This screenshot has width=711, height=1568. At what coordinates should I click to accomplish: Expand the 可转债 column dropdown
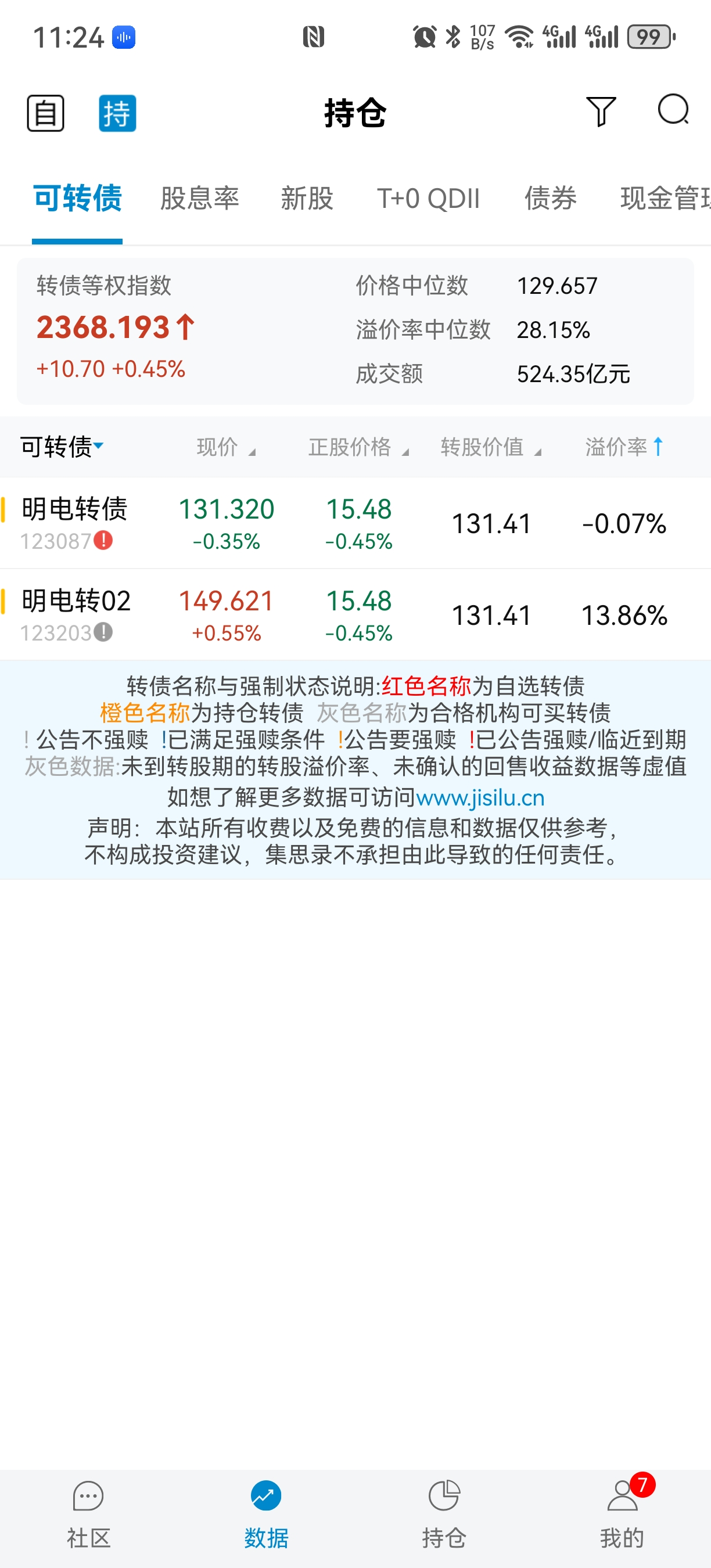coord(62,447)
